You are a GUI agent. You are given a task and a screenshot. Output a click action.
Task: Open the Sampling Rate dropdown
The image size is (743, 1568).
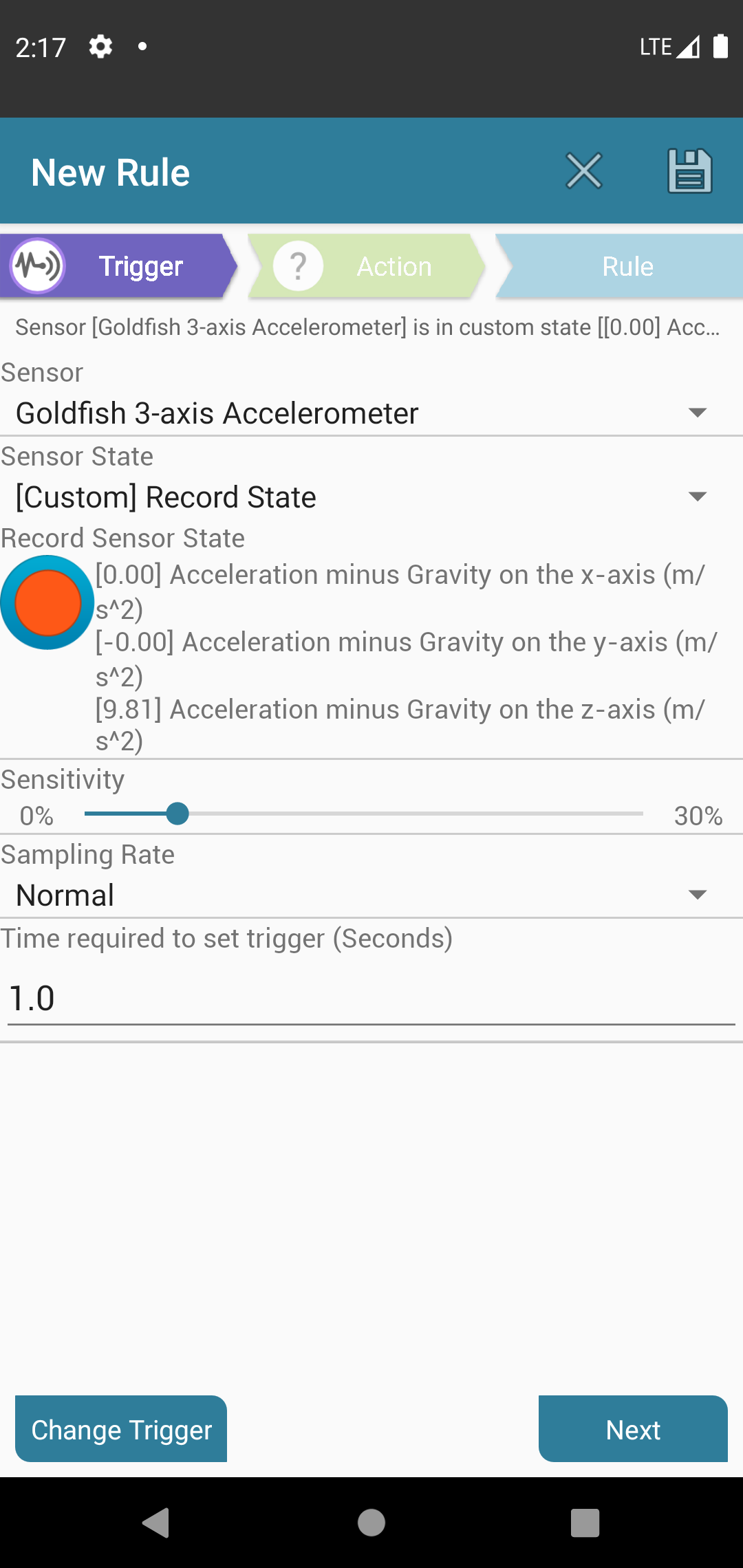point(371,895)
